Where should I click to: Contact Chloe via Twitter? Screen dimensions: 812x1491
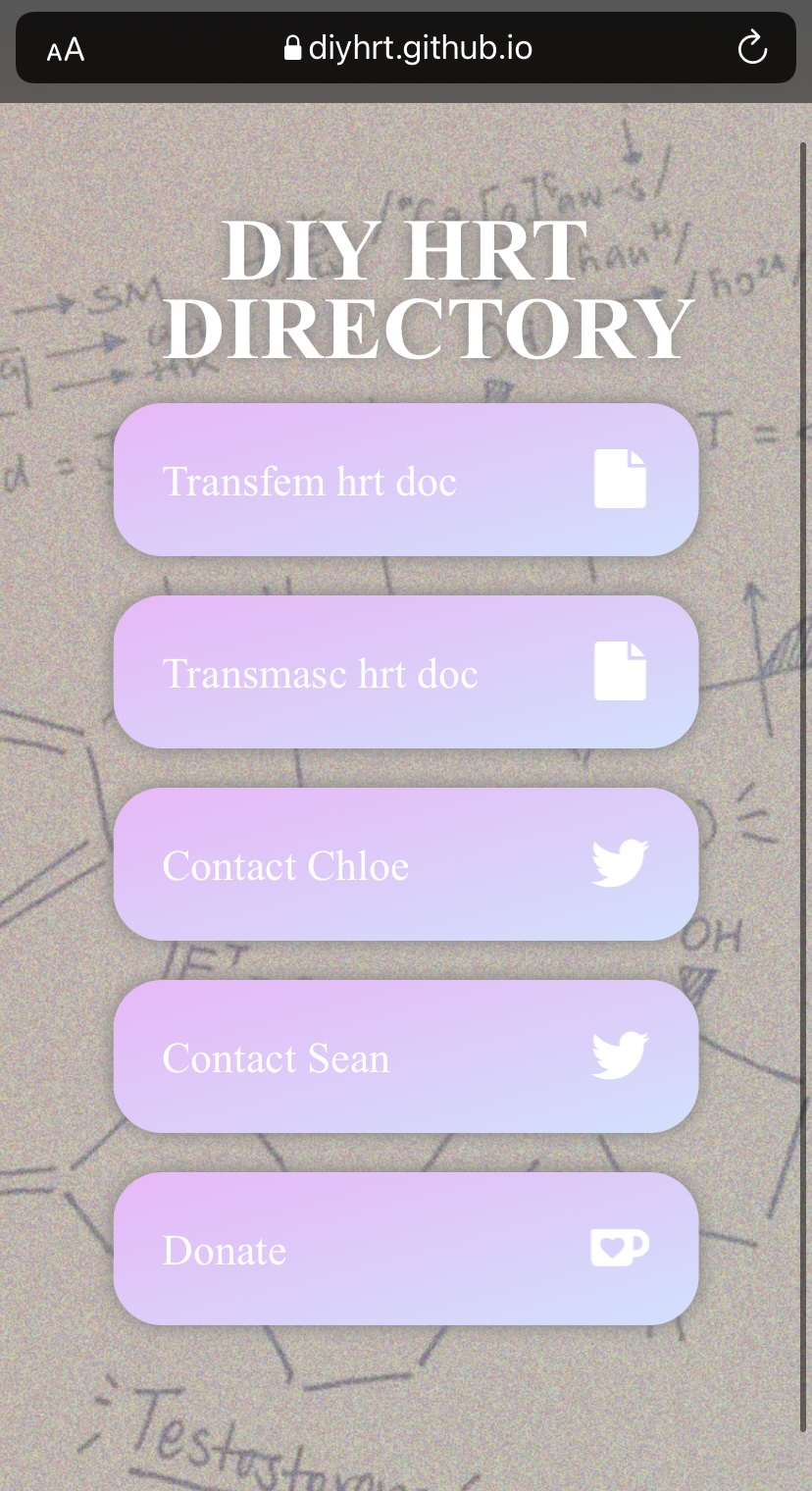coord(406,864)
